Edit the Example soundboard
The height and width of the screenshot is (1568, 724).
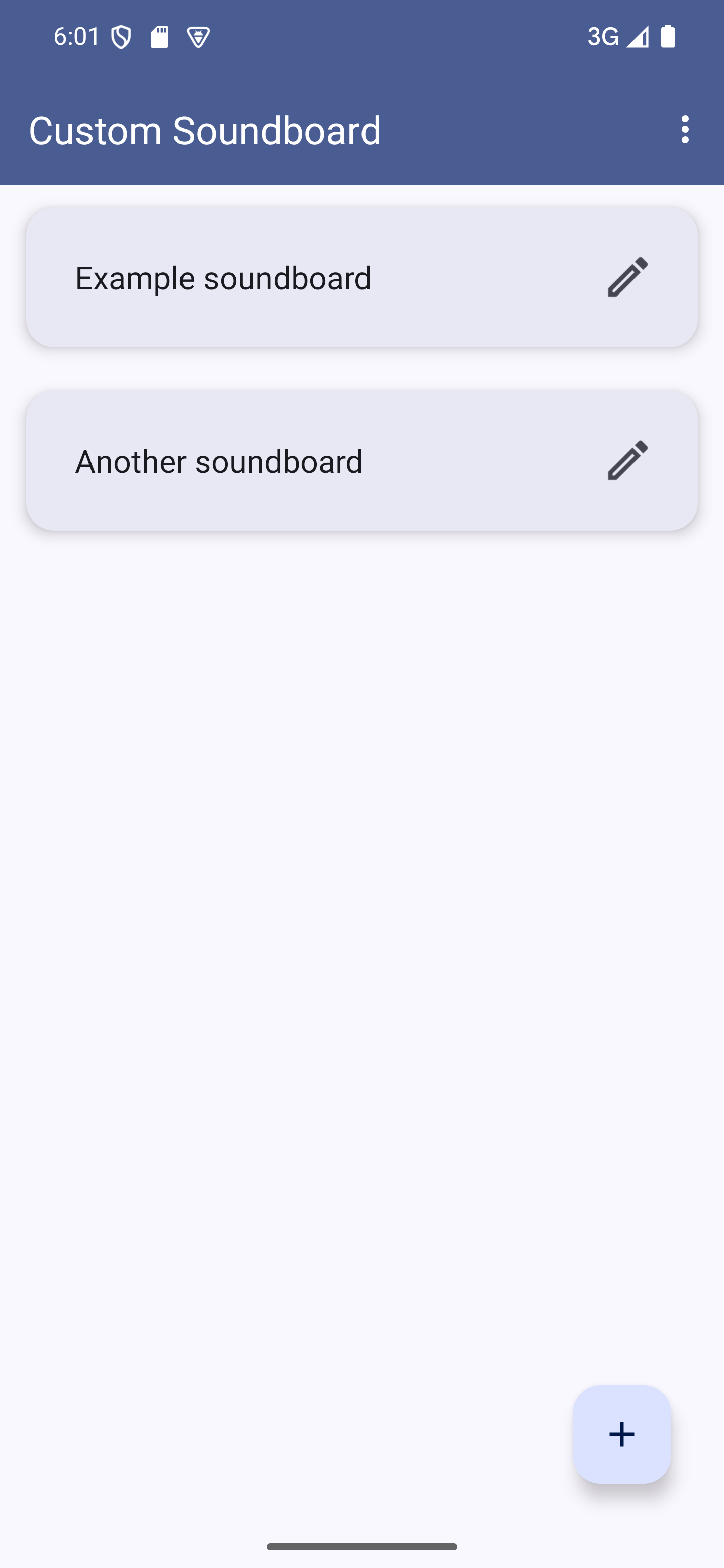tap(627, 277)
